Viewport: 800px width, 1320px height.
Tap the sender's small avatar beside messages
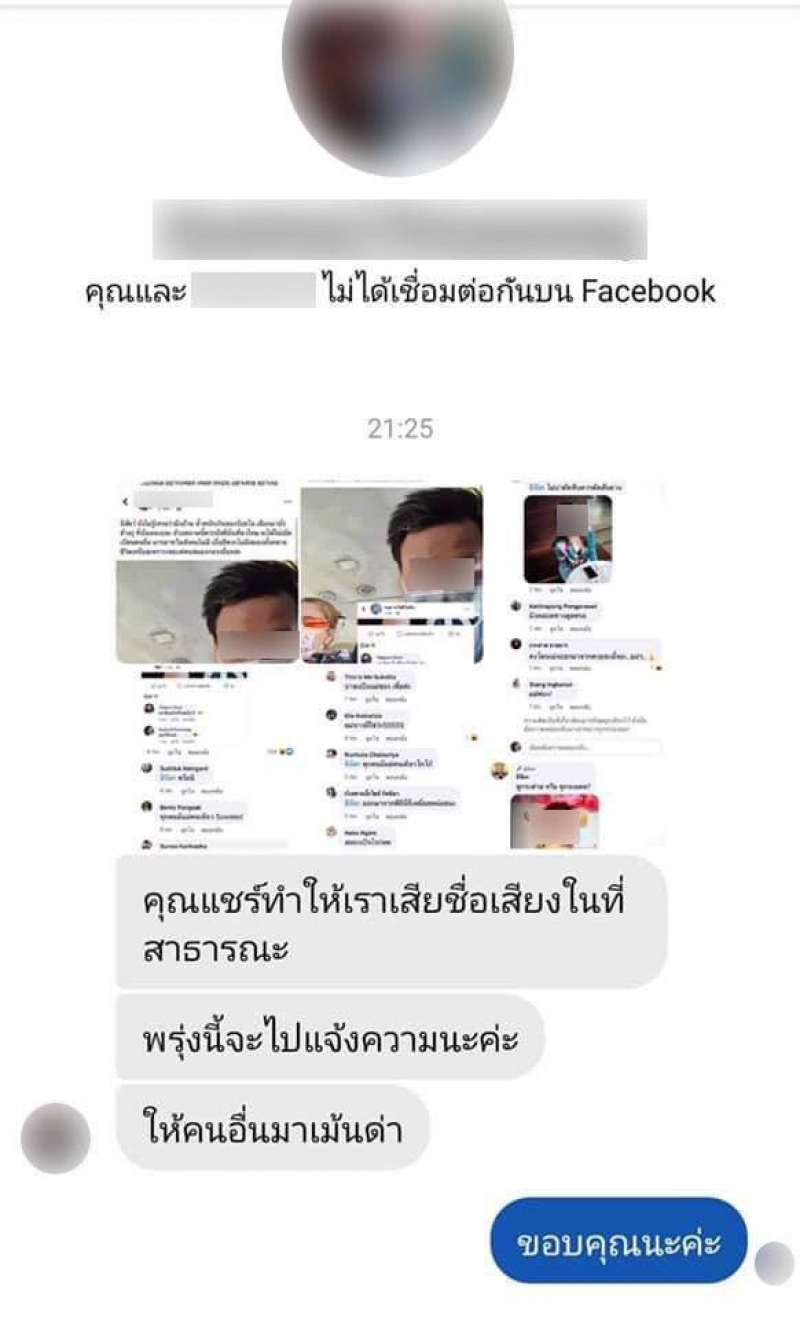click(56, 1138)
